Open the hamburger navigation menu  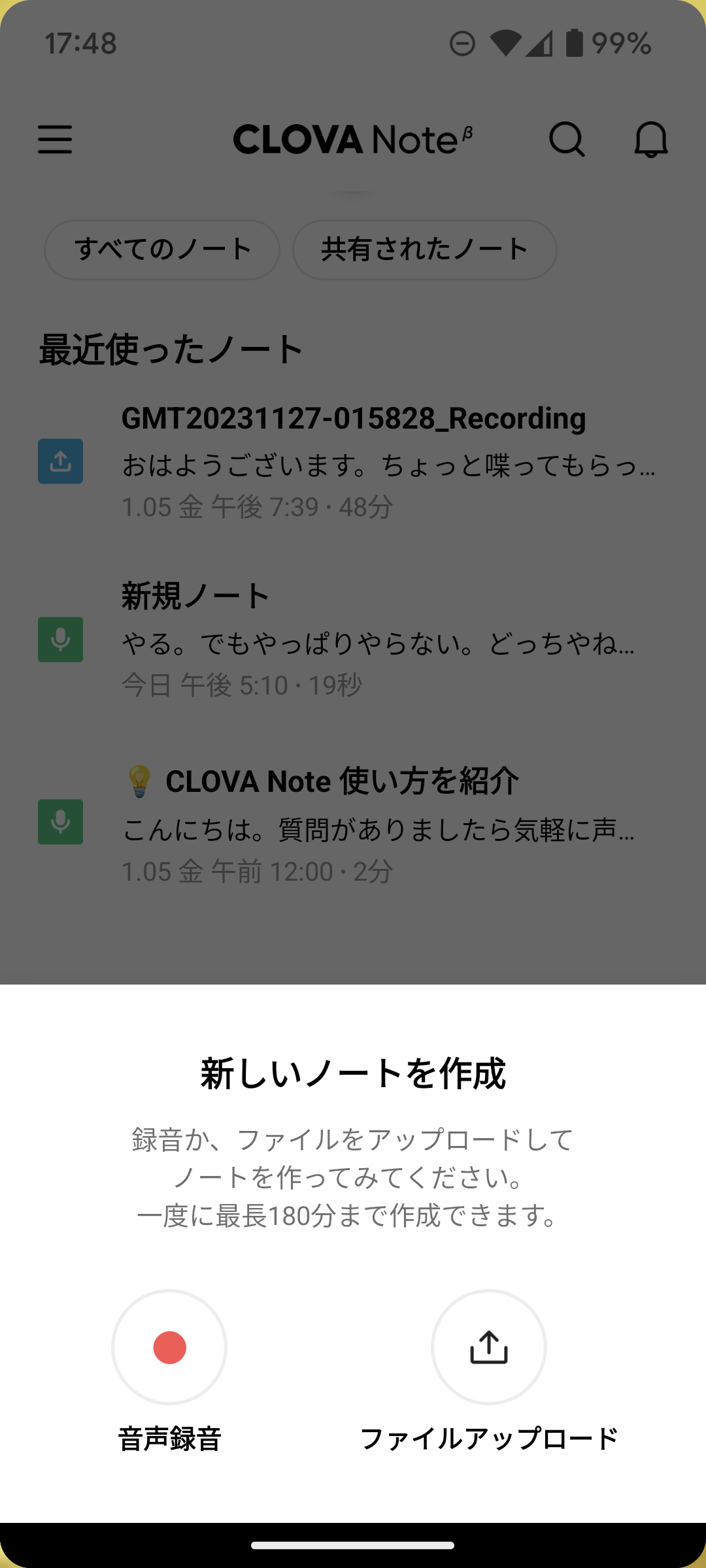click(x=55, y=140)
